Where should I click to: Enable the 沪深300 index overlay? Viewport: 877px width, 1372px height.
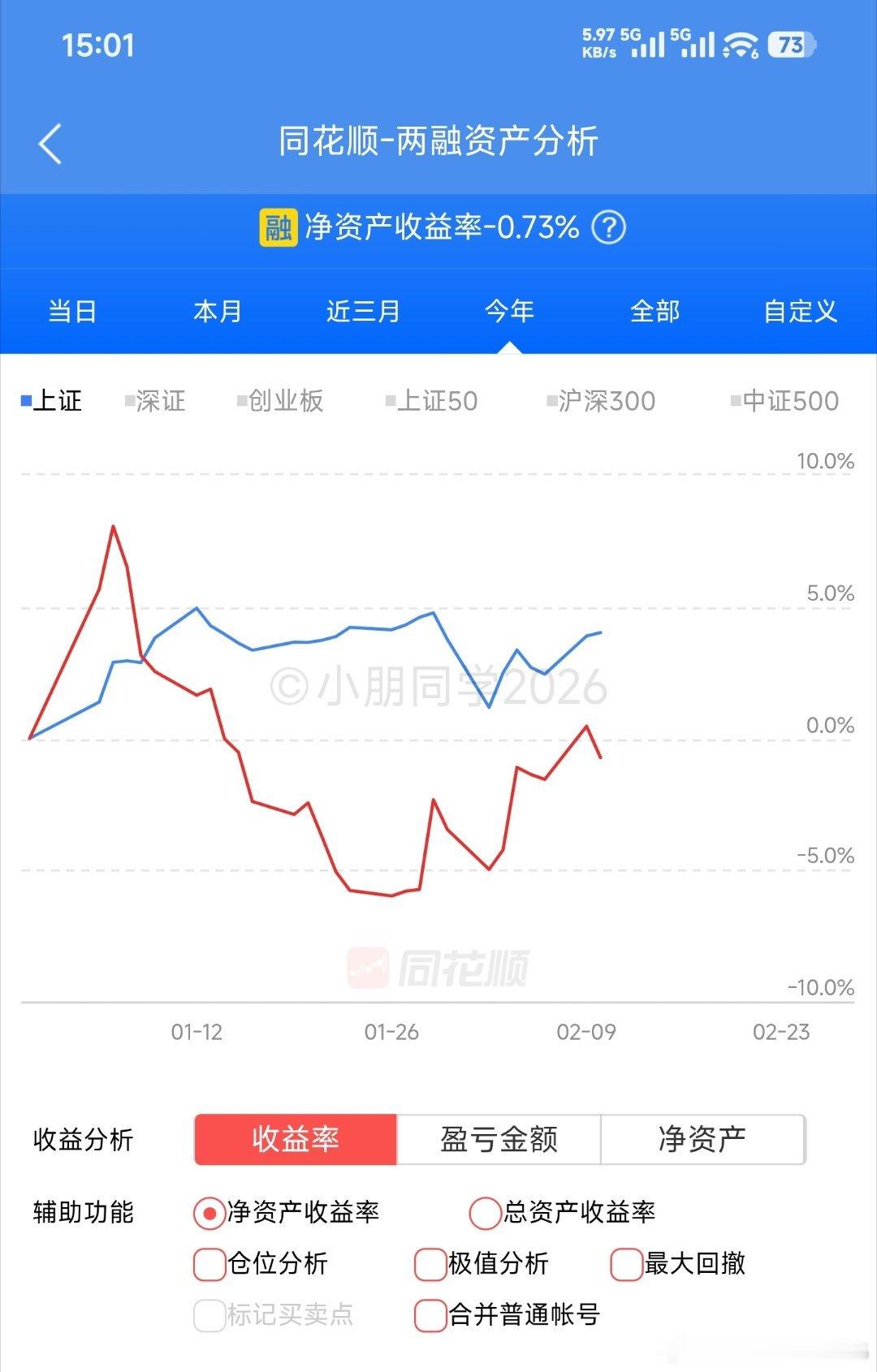click(601, 400)
